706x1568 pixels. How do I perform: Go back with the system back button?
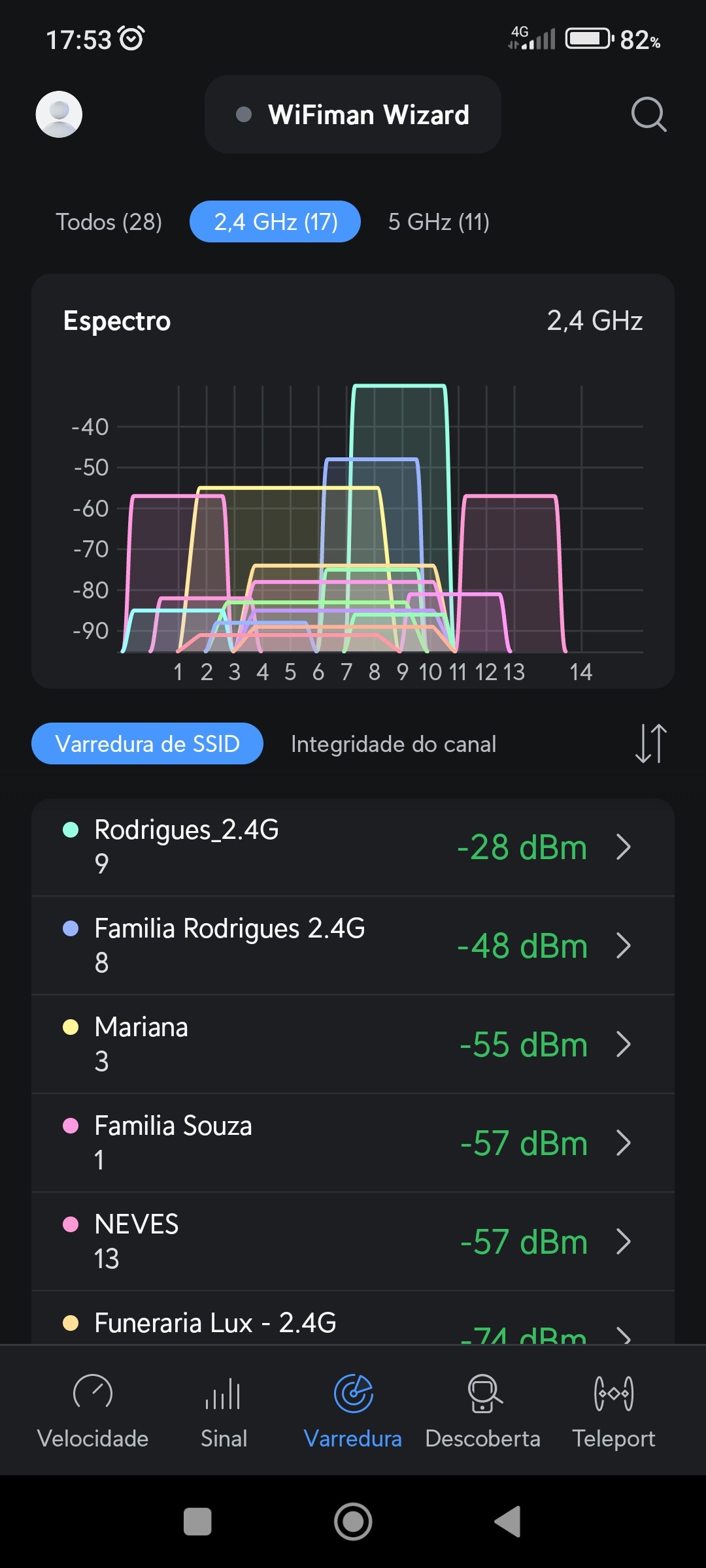[x=507, y=1522]
